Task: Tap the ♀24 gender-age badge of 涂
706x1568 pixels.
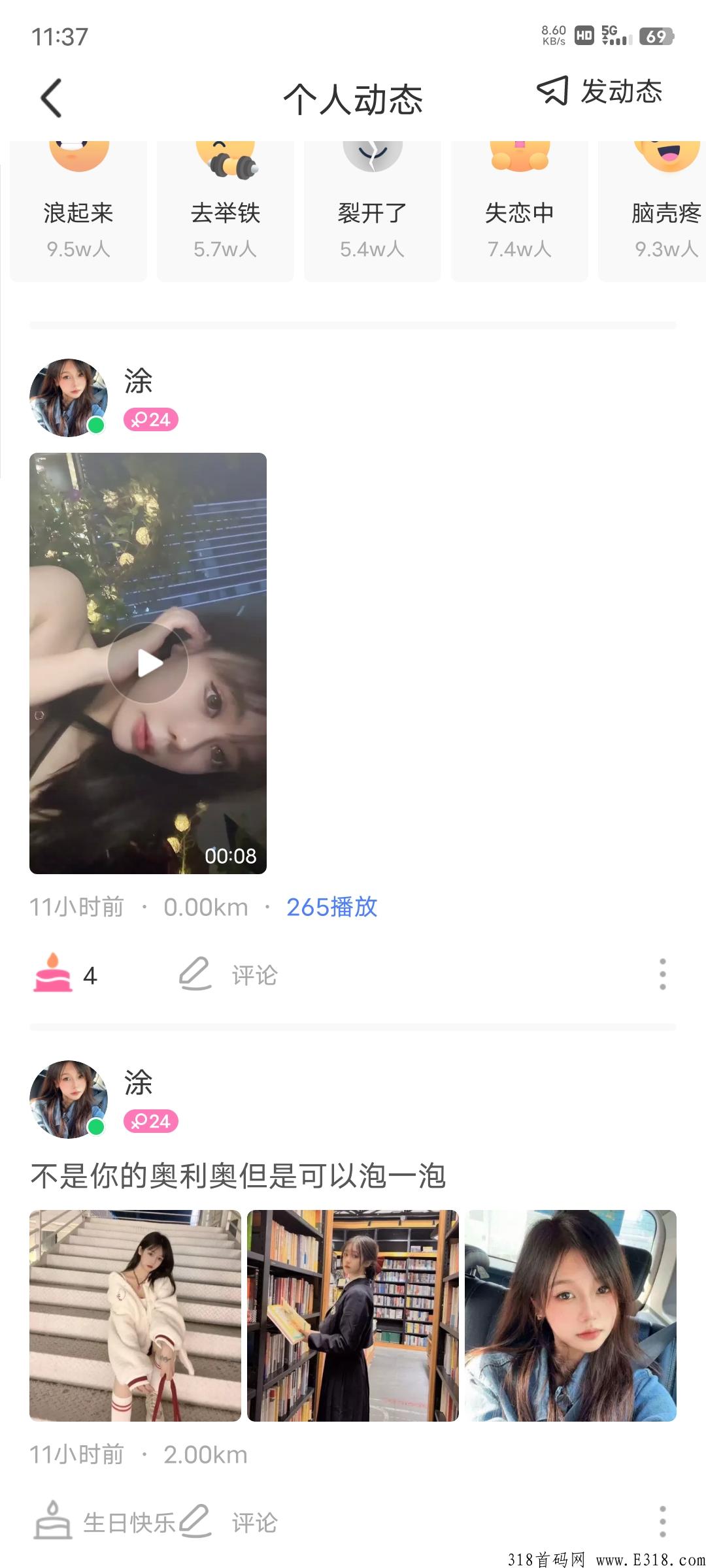Action: (x=150, y=420)
